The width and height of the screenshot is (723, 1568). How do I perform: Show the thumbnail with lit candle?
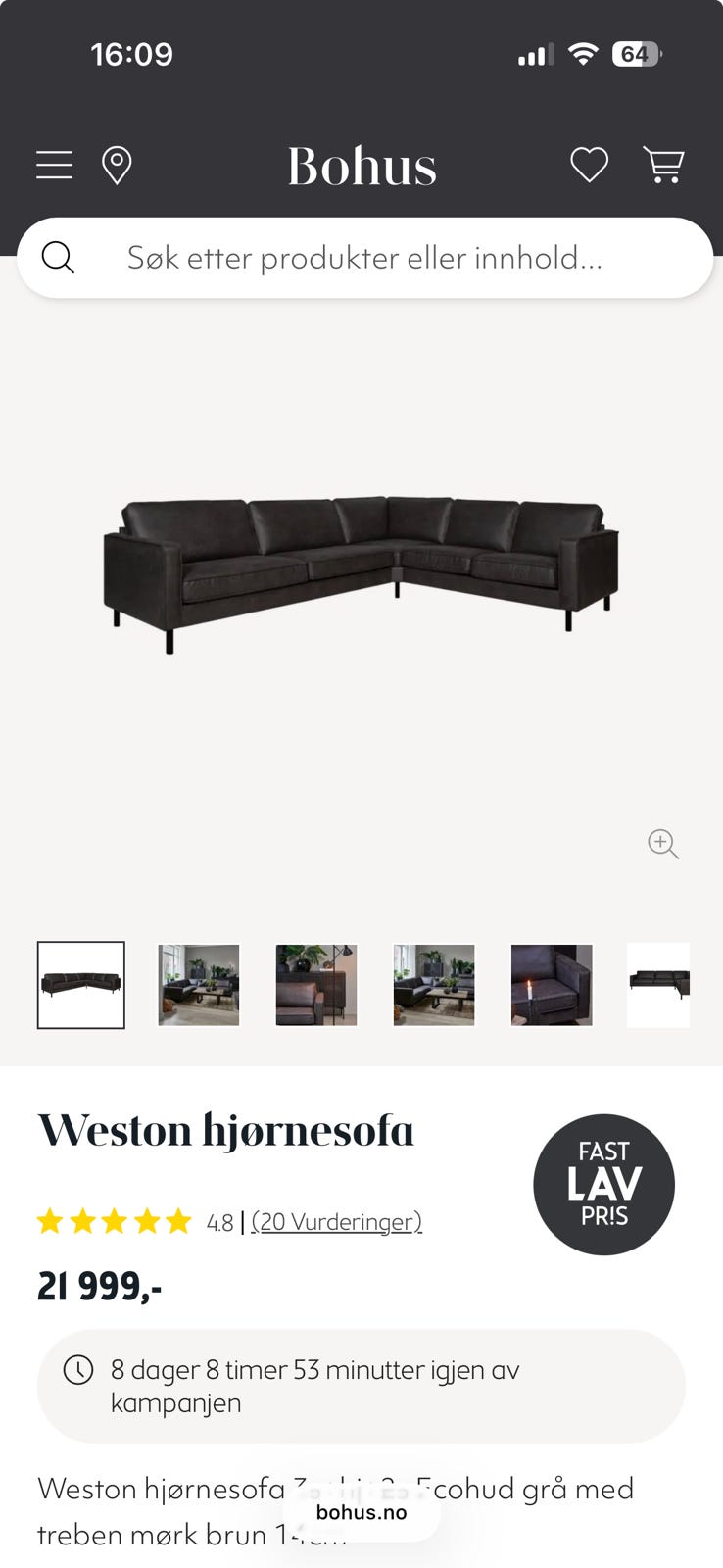[552, 985]
